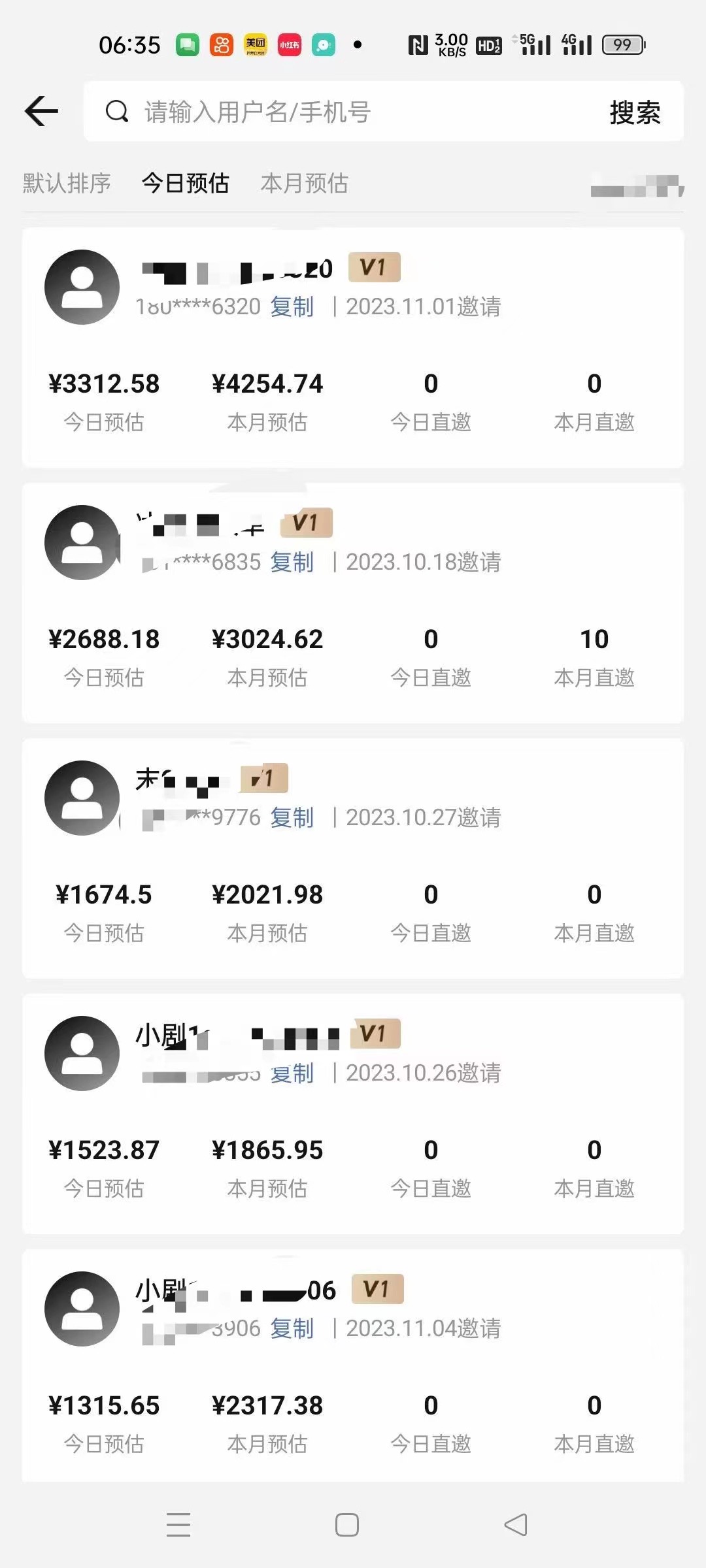
Task: Tap the system home button
Action: coord(347,1525)
